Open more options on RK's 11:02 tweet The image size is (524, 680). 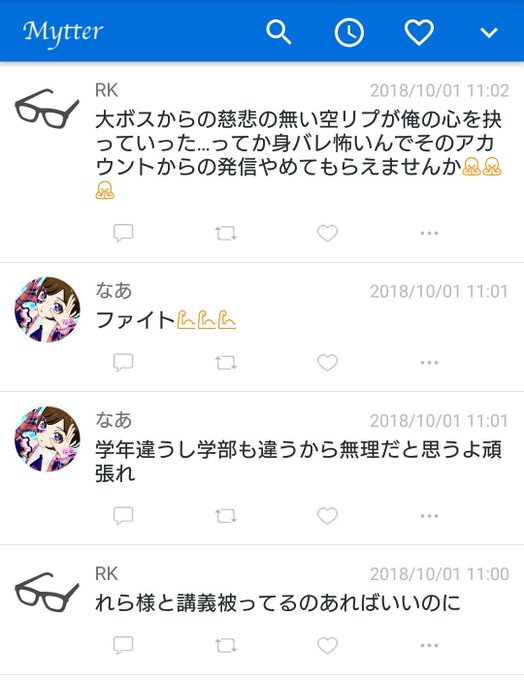429,233
